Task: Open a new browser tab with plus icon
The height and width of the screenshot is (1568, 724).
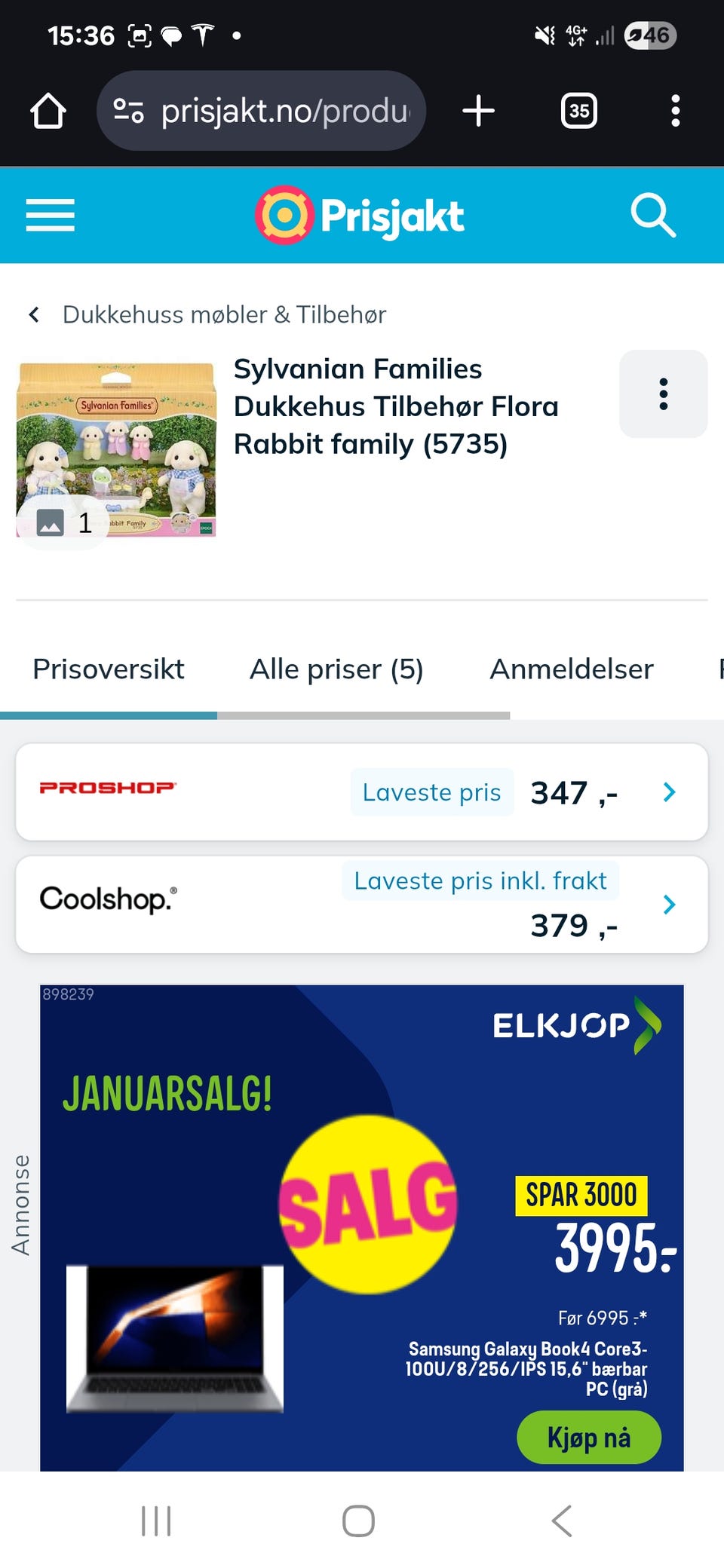Action: (478, 111)
